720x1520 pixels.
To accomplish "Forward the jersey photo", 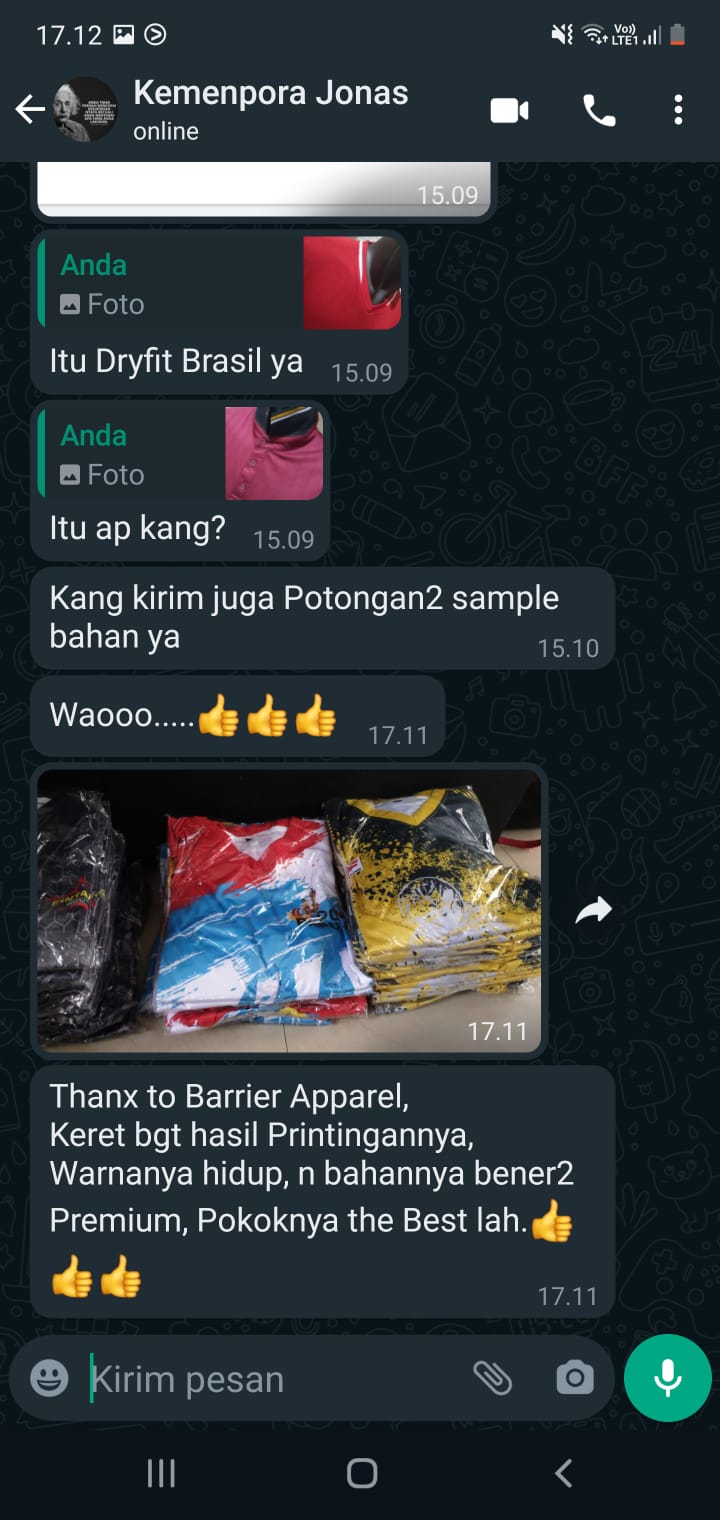I will [x=593, y=909].
